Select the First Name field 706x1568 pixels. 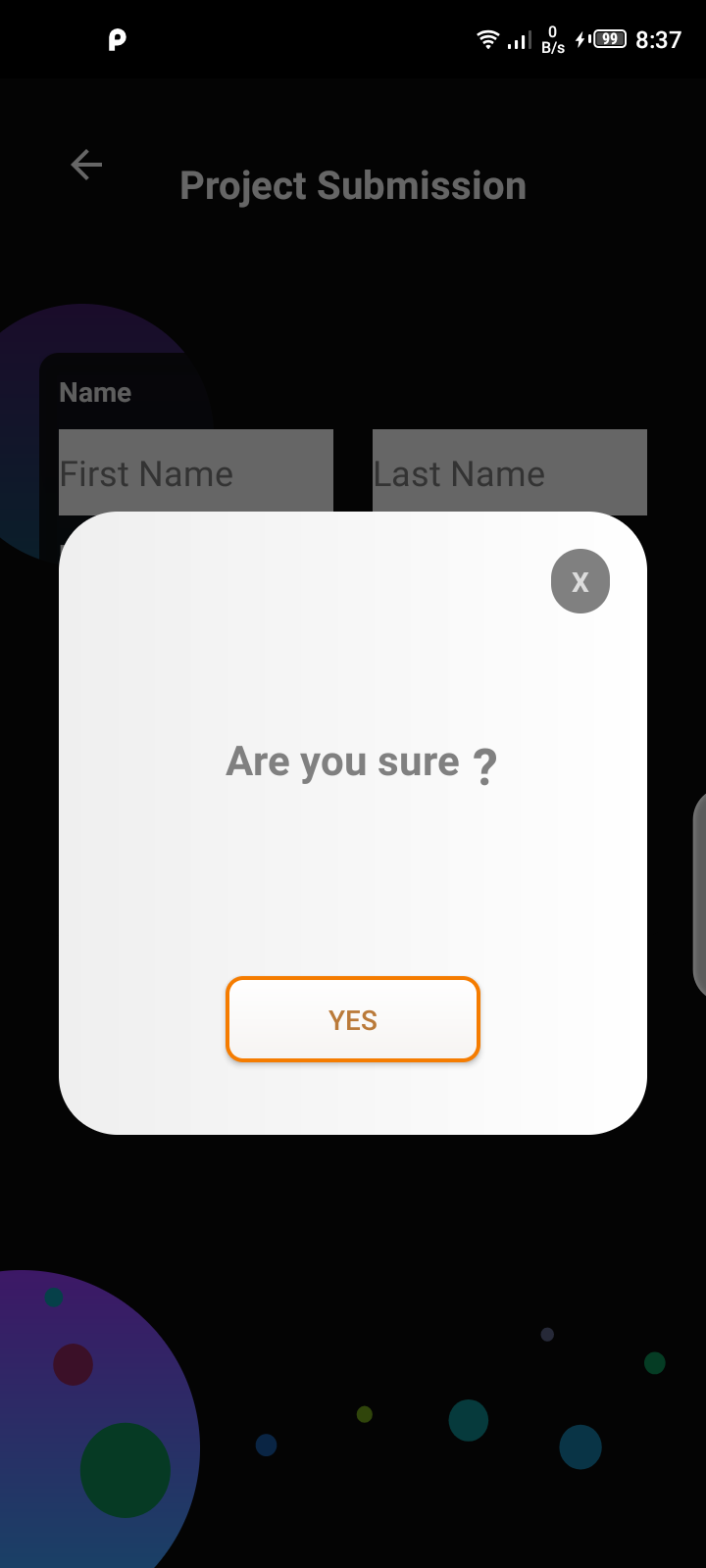pyautogui.click(x=196, y=472)
